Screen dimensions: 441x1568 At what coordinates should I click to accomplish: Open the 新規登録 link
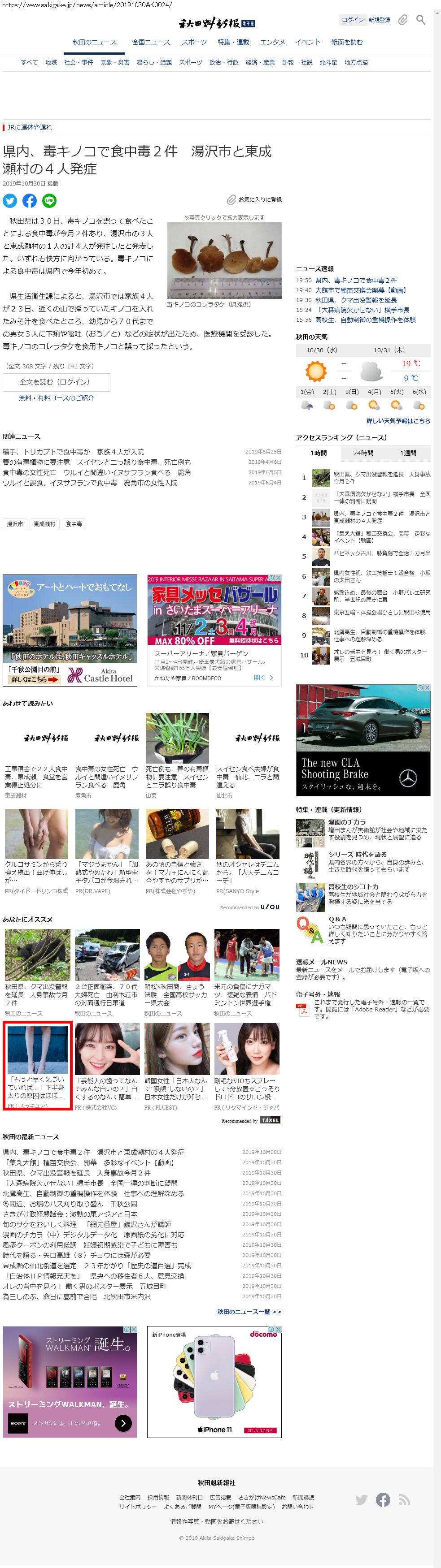[x=379, y=20]
